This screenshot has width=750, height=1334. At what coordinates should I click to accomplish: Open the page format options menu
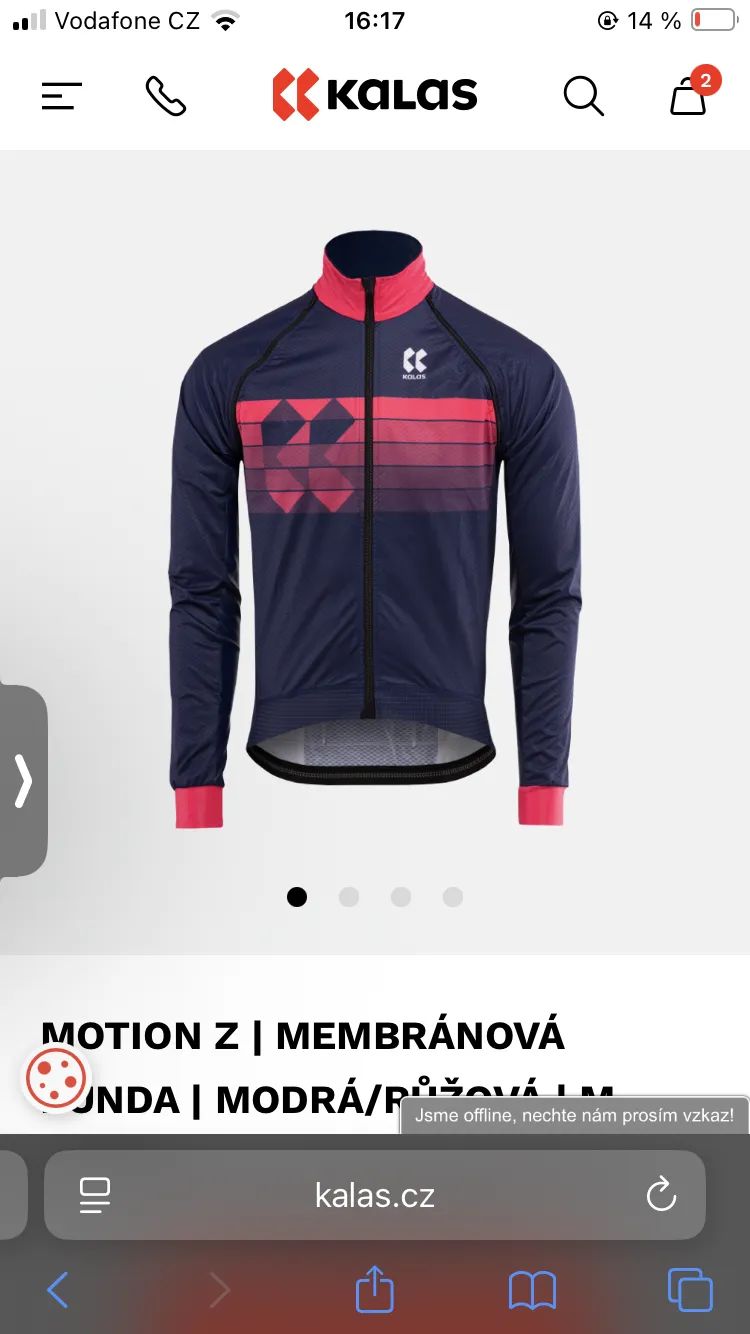coord(95,1195)
